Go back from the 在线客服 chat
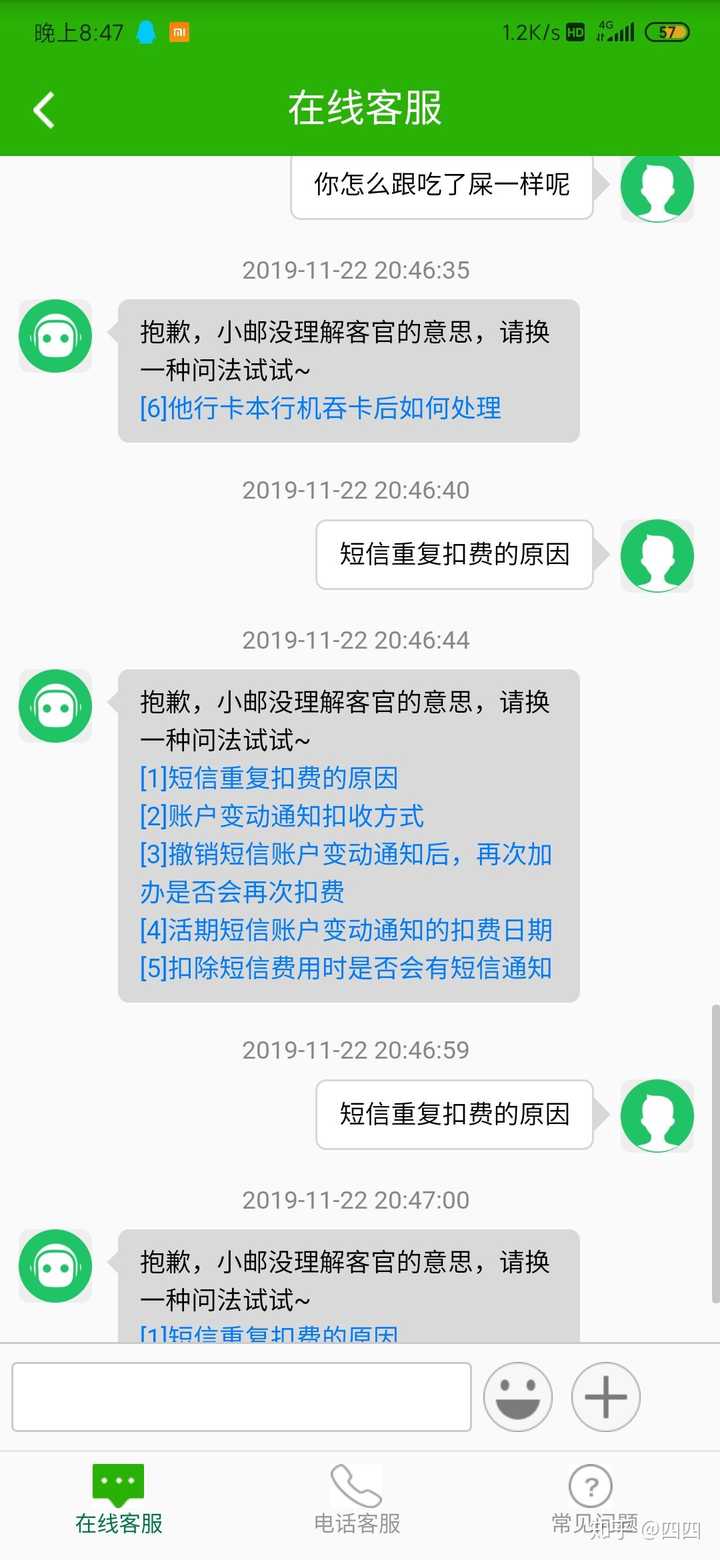This screenshot has width=720, height=1560. coord(44,109)
